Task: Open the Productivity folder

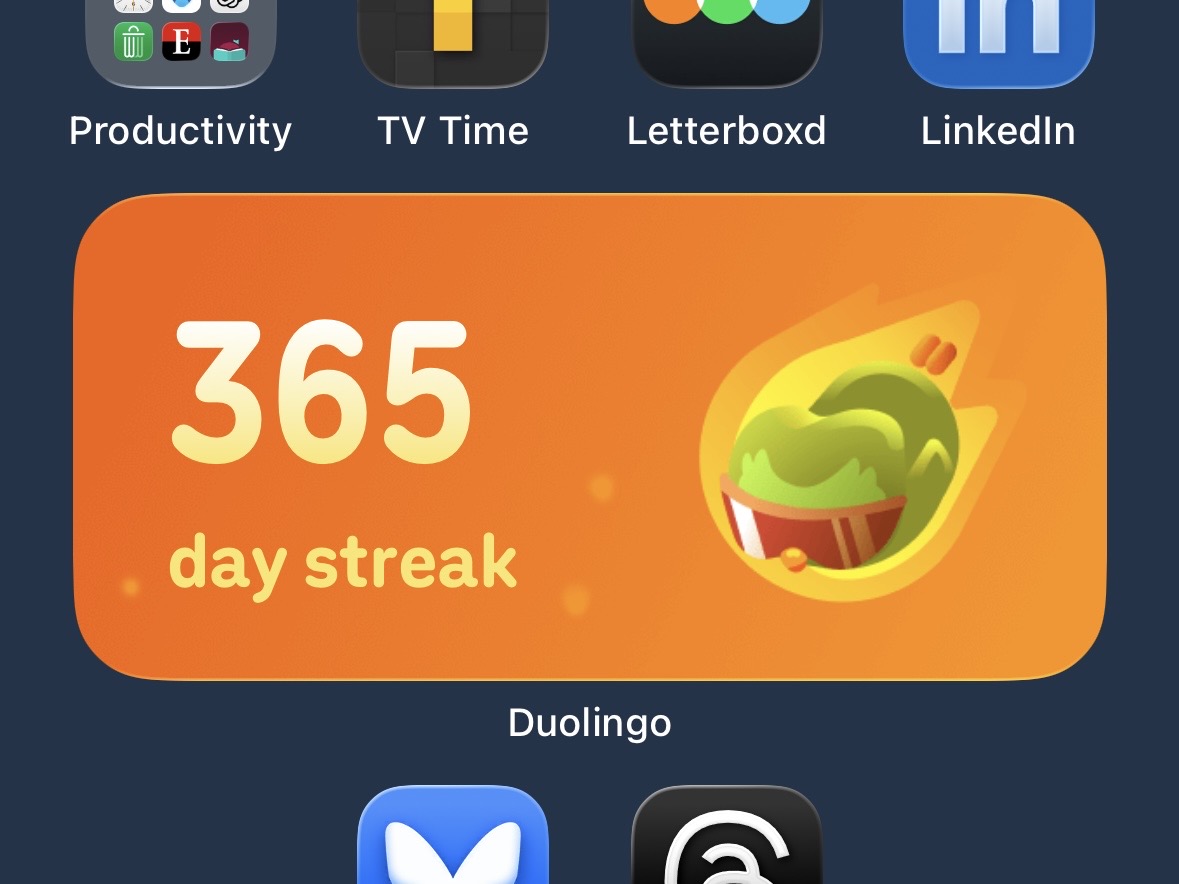Action: pyautogui.click(x=181, y=40)
